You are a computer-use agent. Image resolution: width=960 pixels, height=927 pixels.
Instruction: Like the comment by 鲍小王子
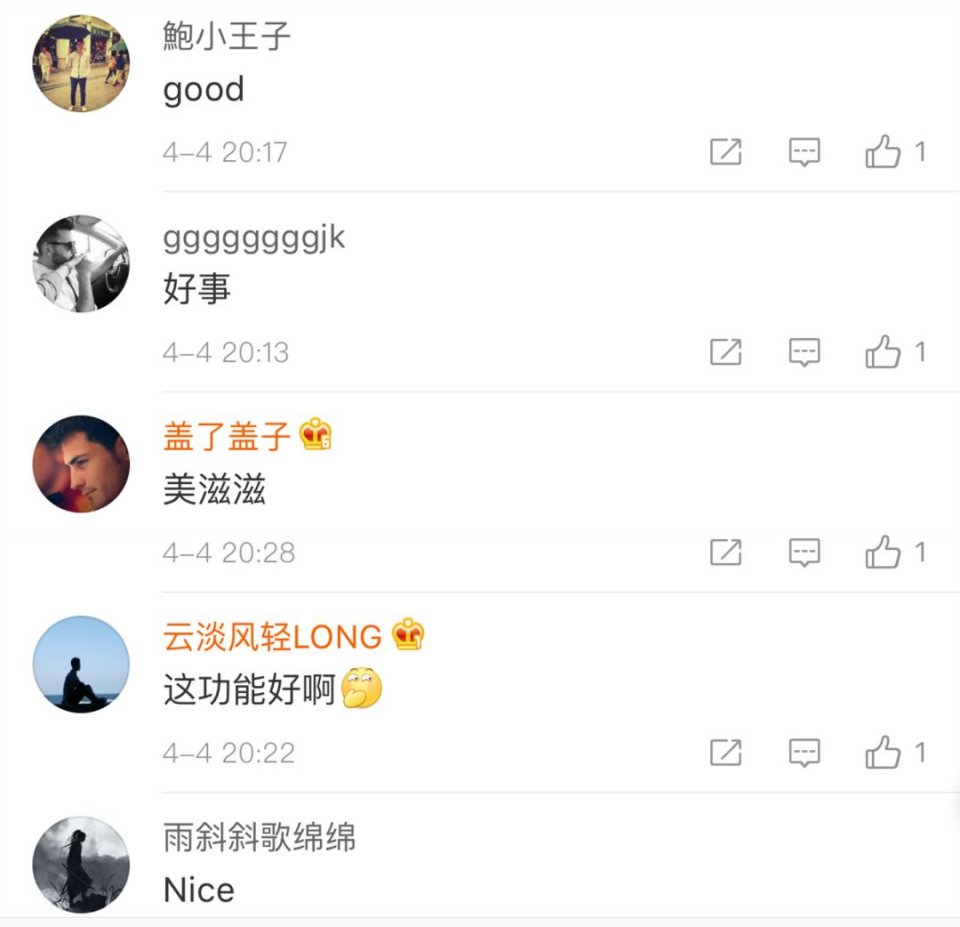tap(883, 152)
